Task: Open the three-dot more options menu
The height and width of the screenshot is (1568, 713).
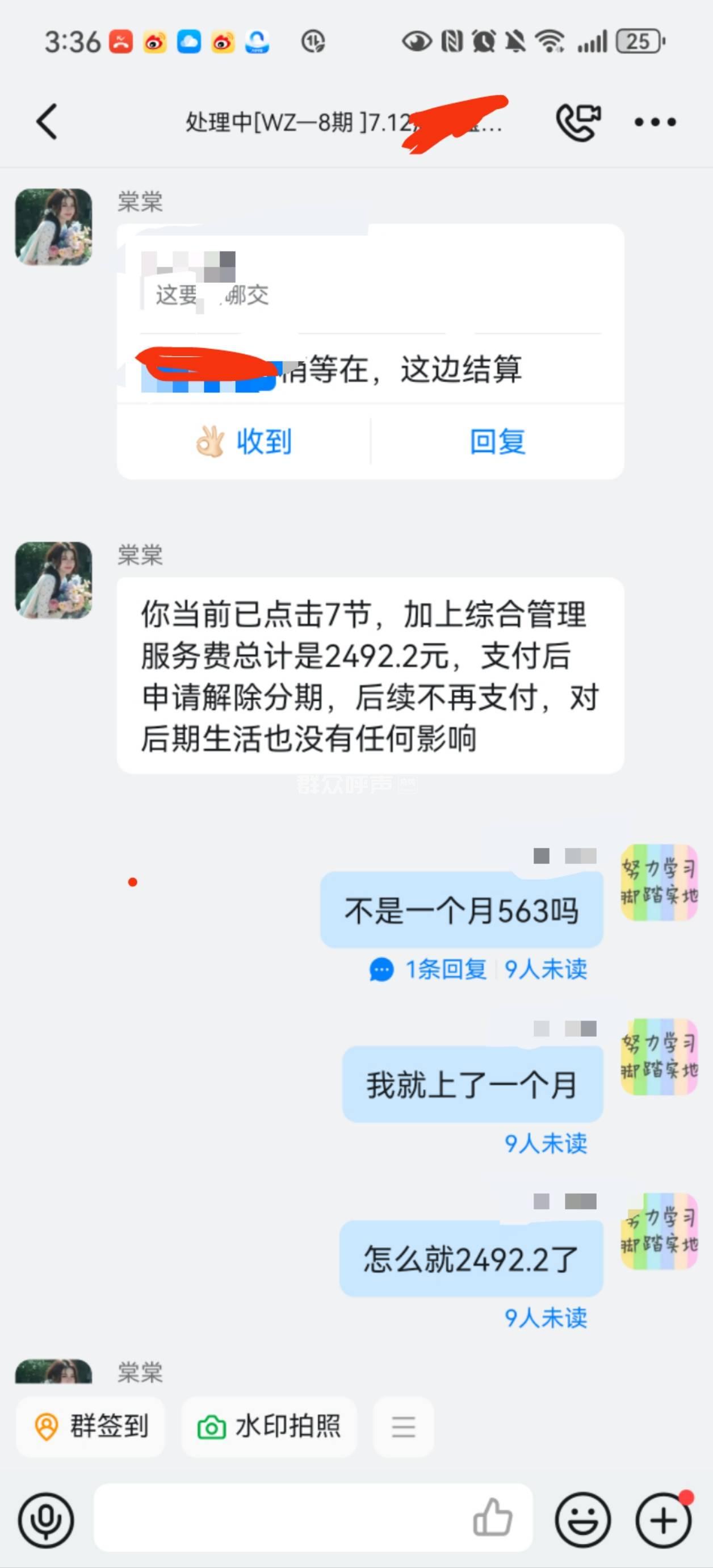Action: 655,122
